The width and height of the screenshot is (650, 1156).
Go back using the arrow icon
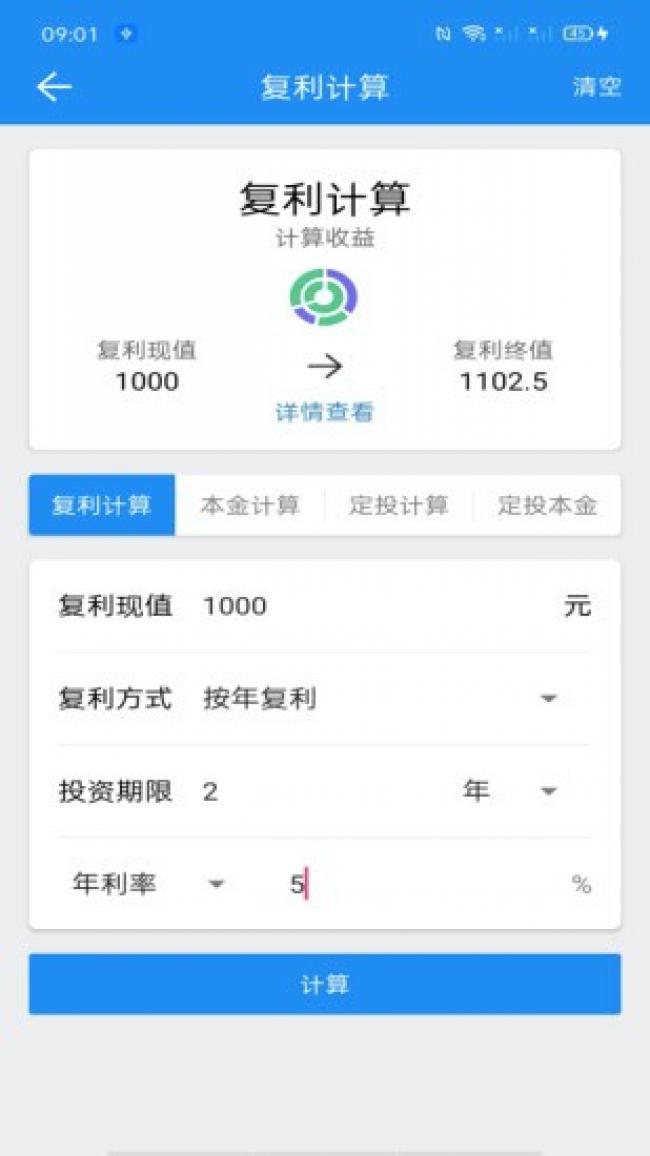[x=54, y=87]
